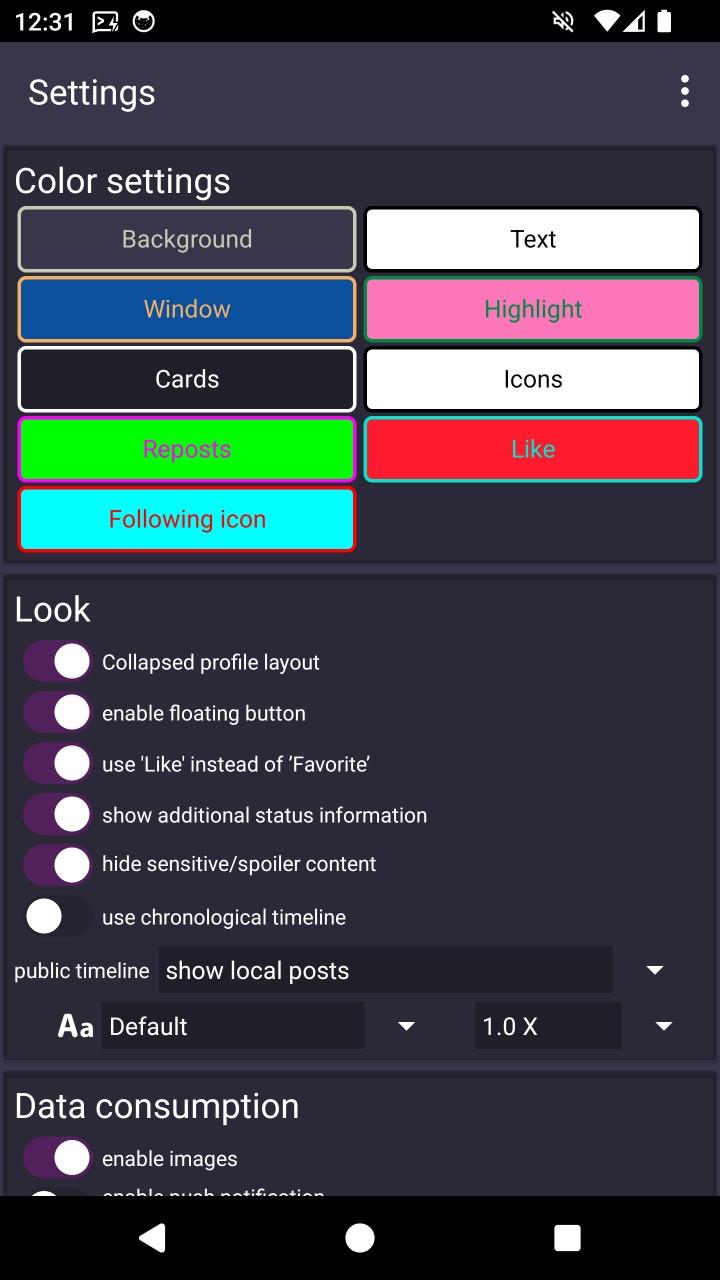Edit the Cards color
Screen dimensions: 720x1280
tap(187, 379)
